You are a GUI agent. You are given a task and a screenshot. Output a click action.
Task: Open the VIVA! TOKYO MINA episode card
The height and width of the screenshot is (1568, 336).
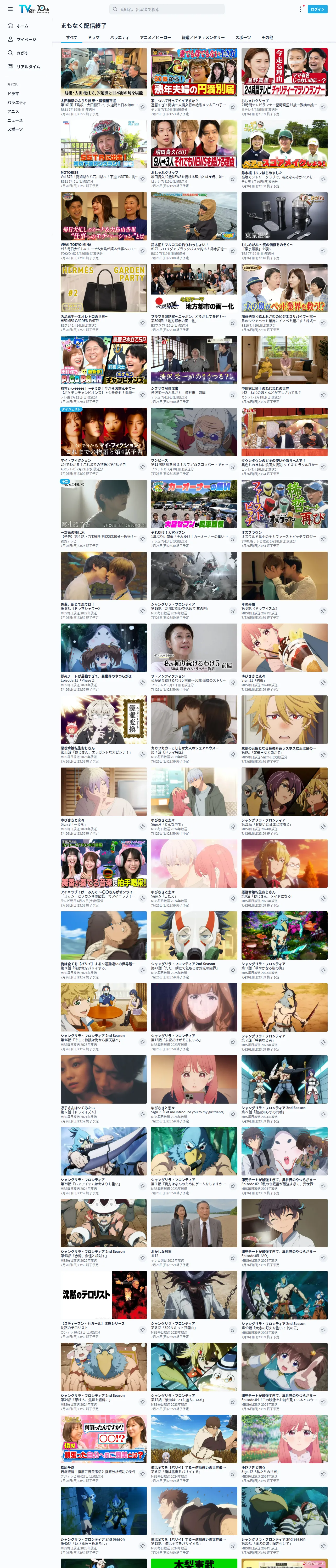tap(103, 226)
